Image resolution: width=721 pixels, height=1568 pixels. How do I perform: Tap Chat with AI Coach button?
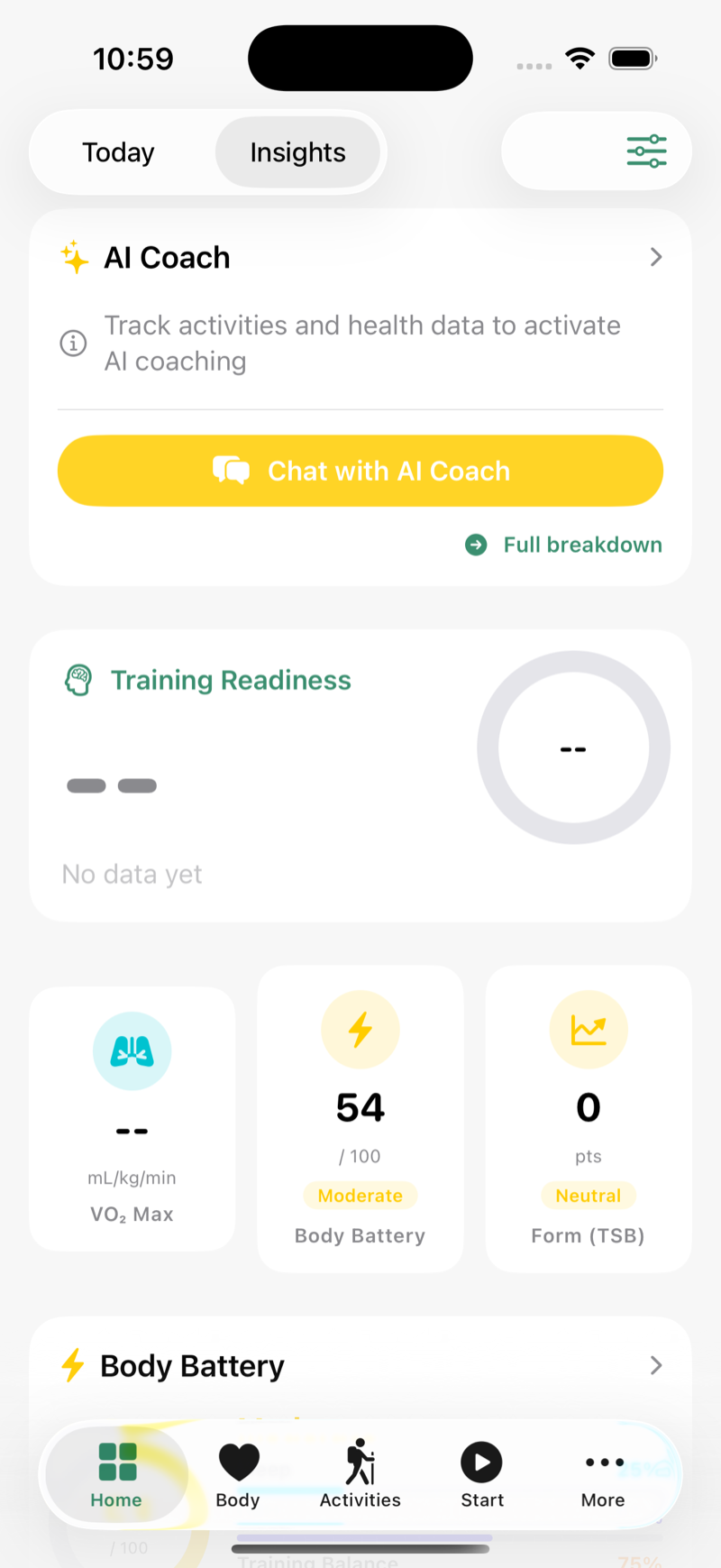pyautogui.click(x=360, y=471)
